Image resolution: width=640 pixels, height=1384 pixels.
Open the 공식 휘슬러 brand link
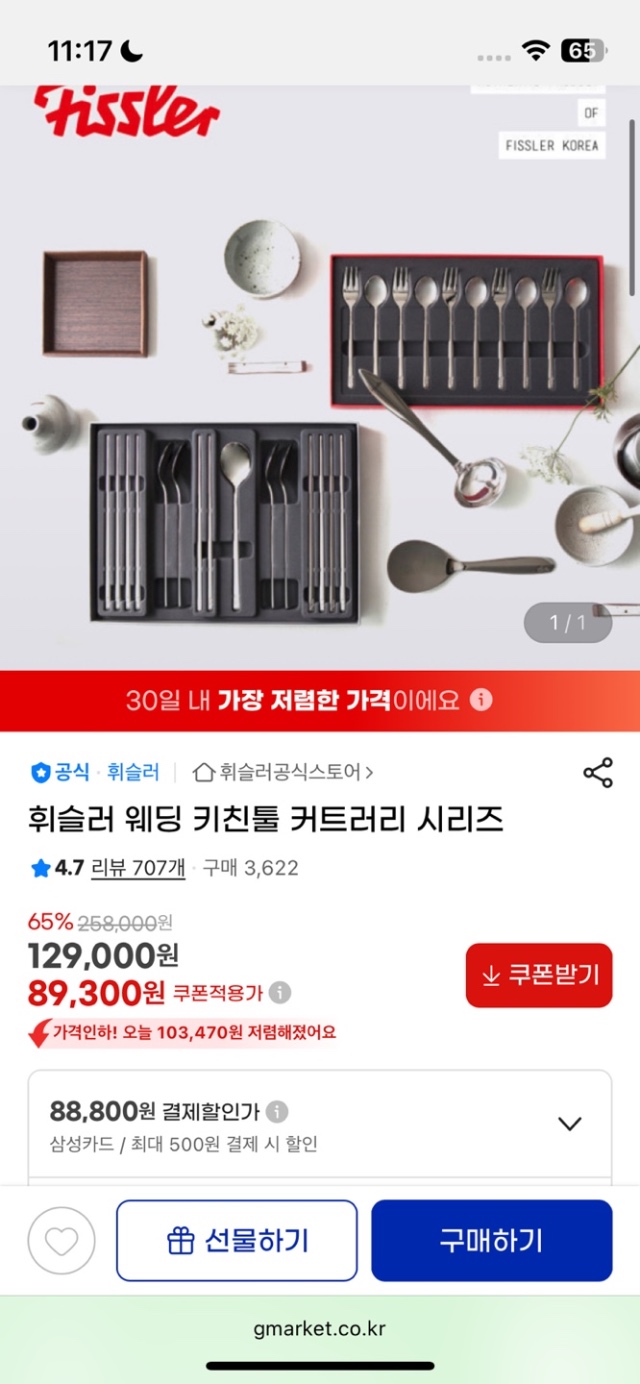(95, 772)
